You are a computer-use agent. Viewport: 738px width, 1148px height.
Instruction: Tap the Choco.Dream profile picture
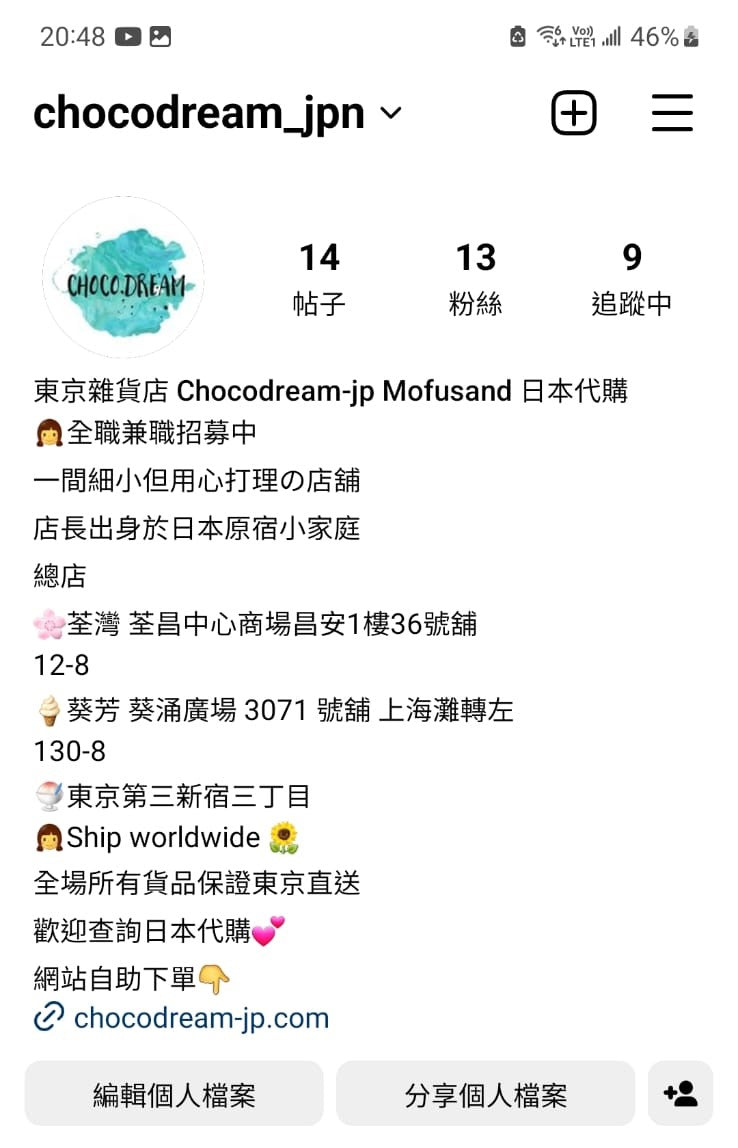[x=123, y=278]
